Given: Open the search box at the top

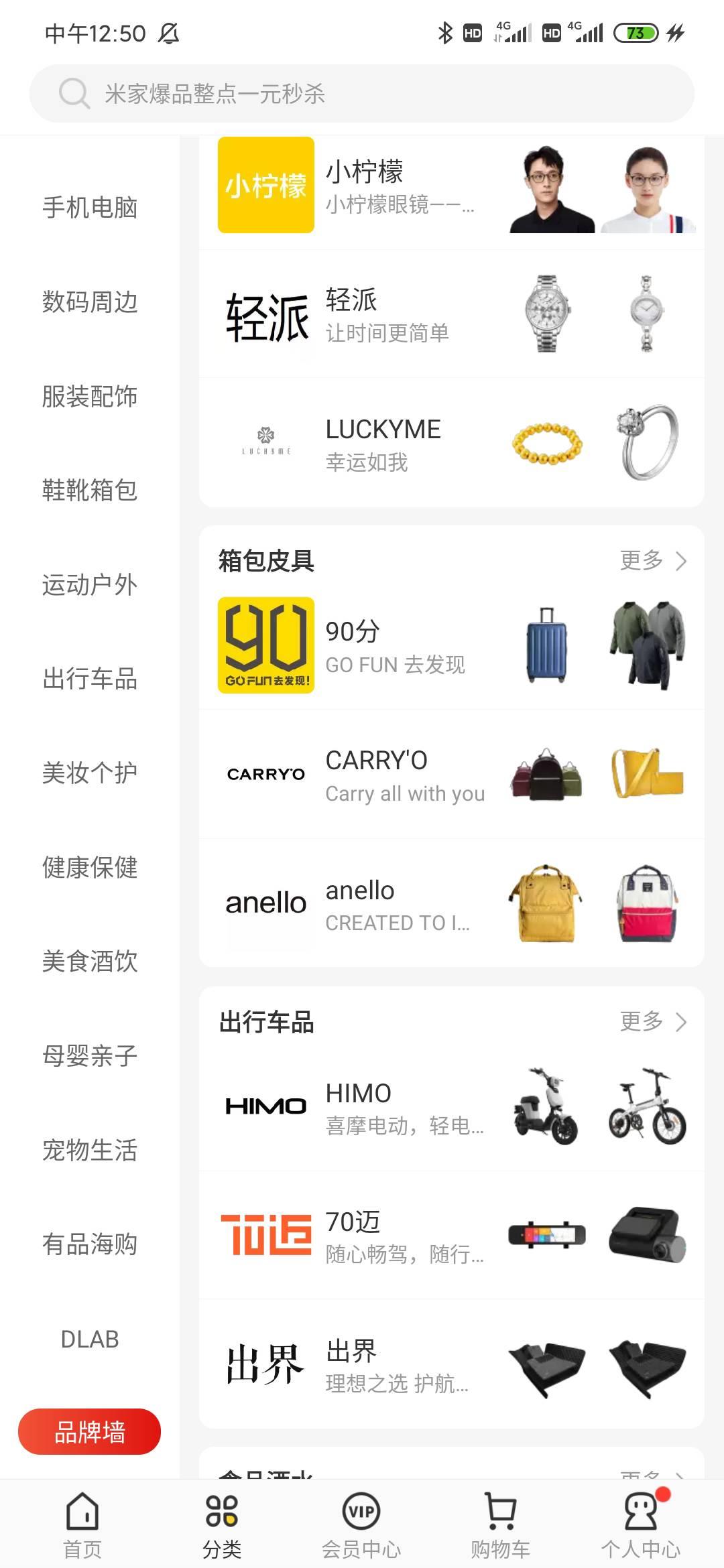Looking at the screenshot, I should [362, 94].
